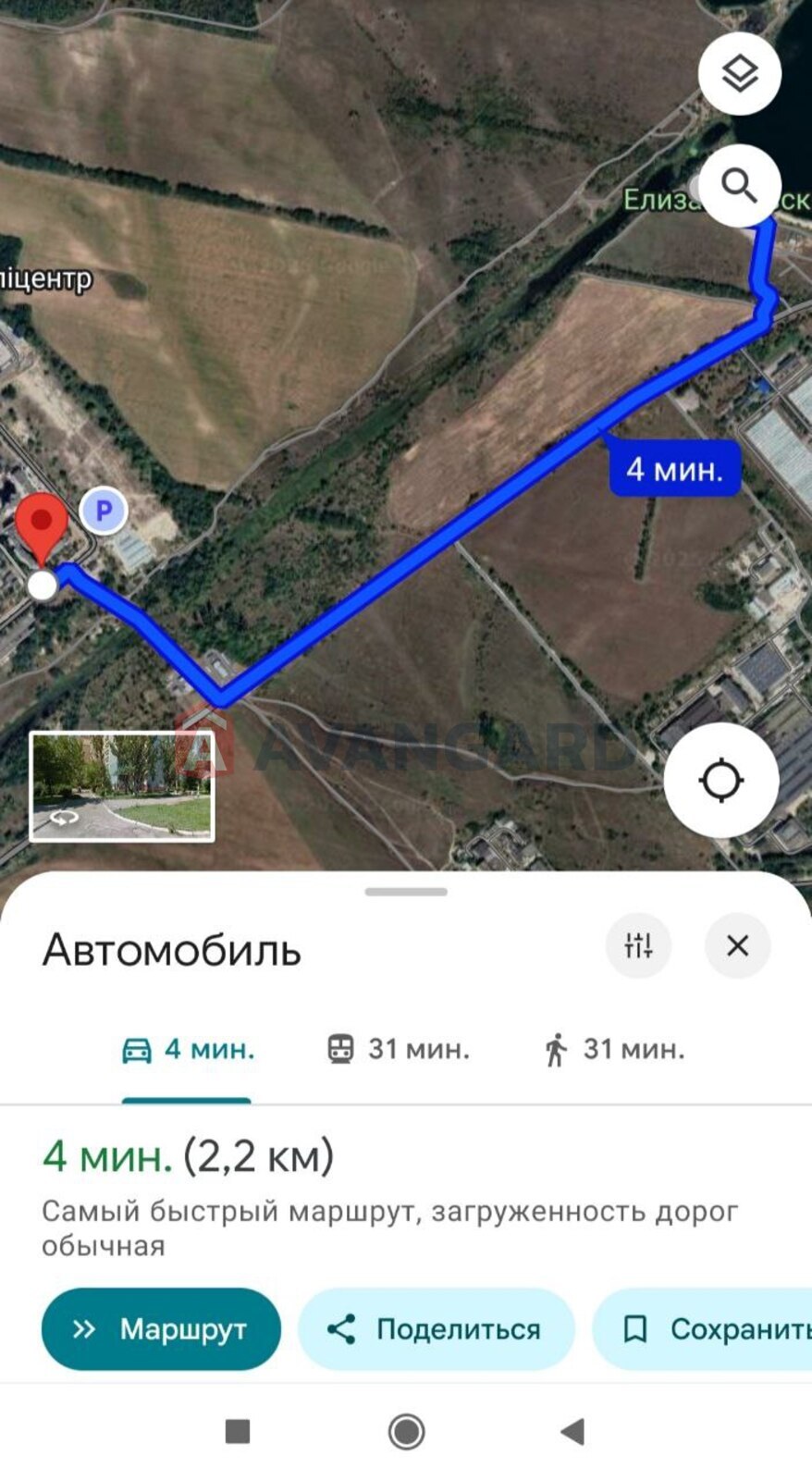The image size is (812, 1480).
Task: Tap the search magnifier on the map
Action: (739, 186)
